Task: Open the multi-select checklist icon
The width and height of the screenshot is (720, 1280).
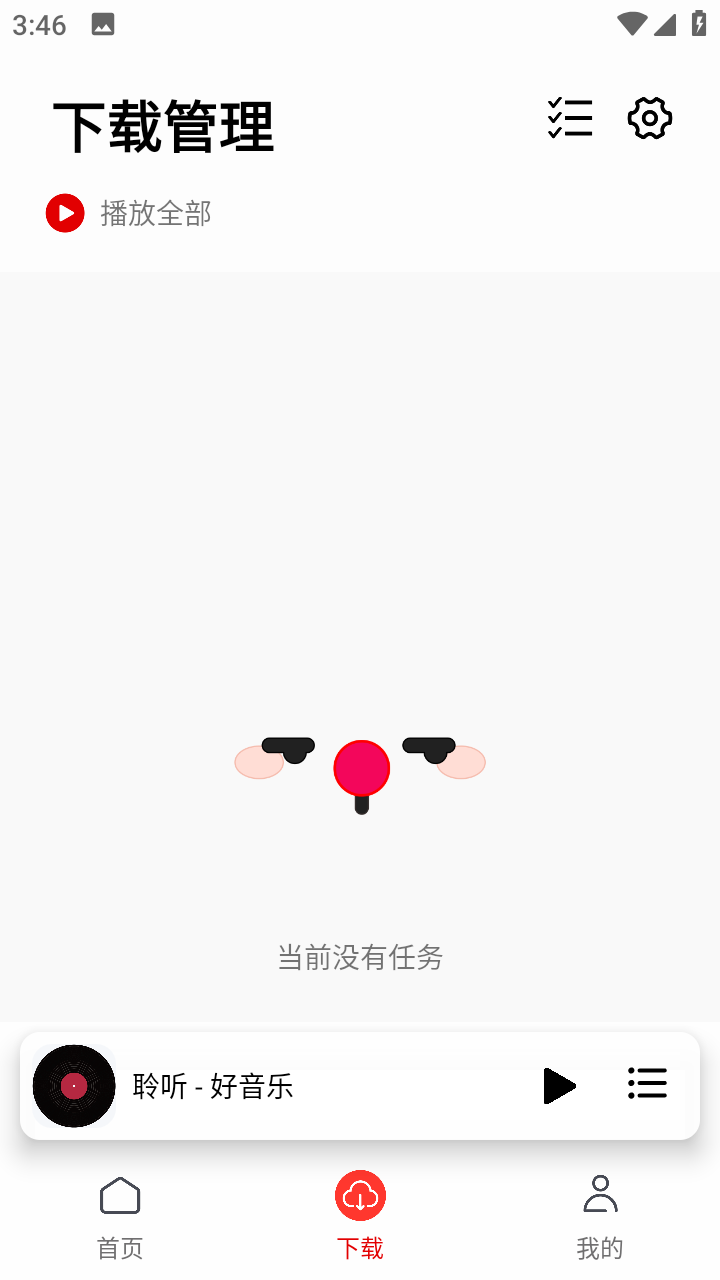Action: tap(570, 118)
